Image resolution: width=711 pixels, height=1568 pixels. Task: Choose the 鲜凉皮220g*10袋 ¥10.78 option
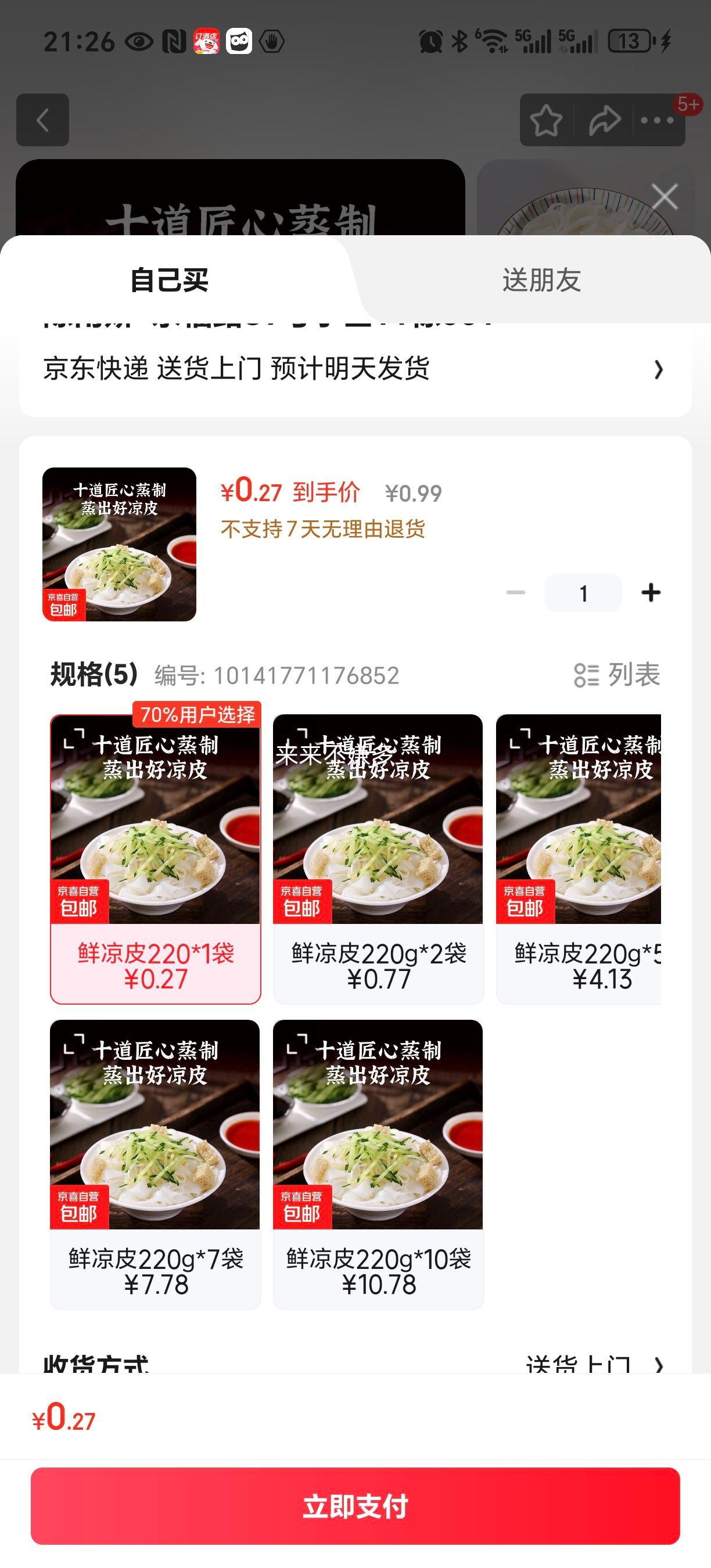click(378, 1164)
